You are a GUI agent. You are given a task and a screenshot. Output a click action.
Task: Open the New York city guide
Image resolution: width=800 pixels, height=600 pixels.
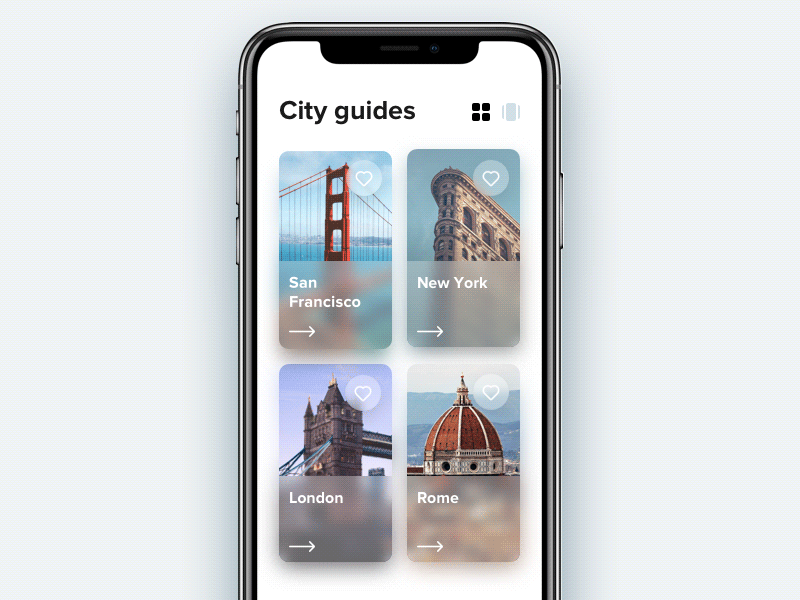(x=430, y=331)
